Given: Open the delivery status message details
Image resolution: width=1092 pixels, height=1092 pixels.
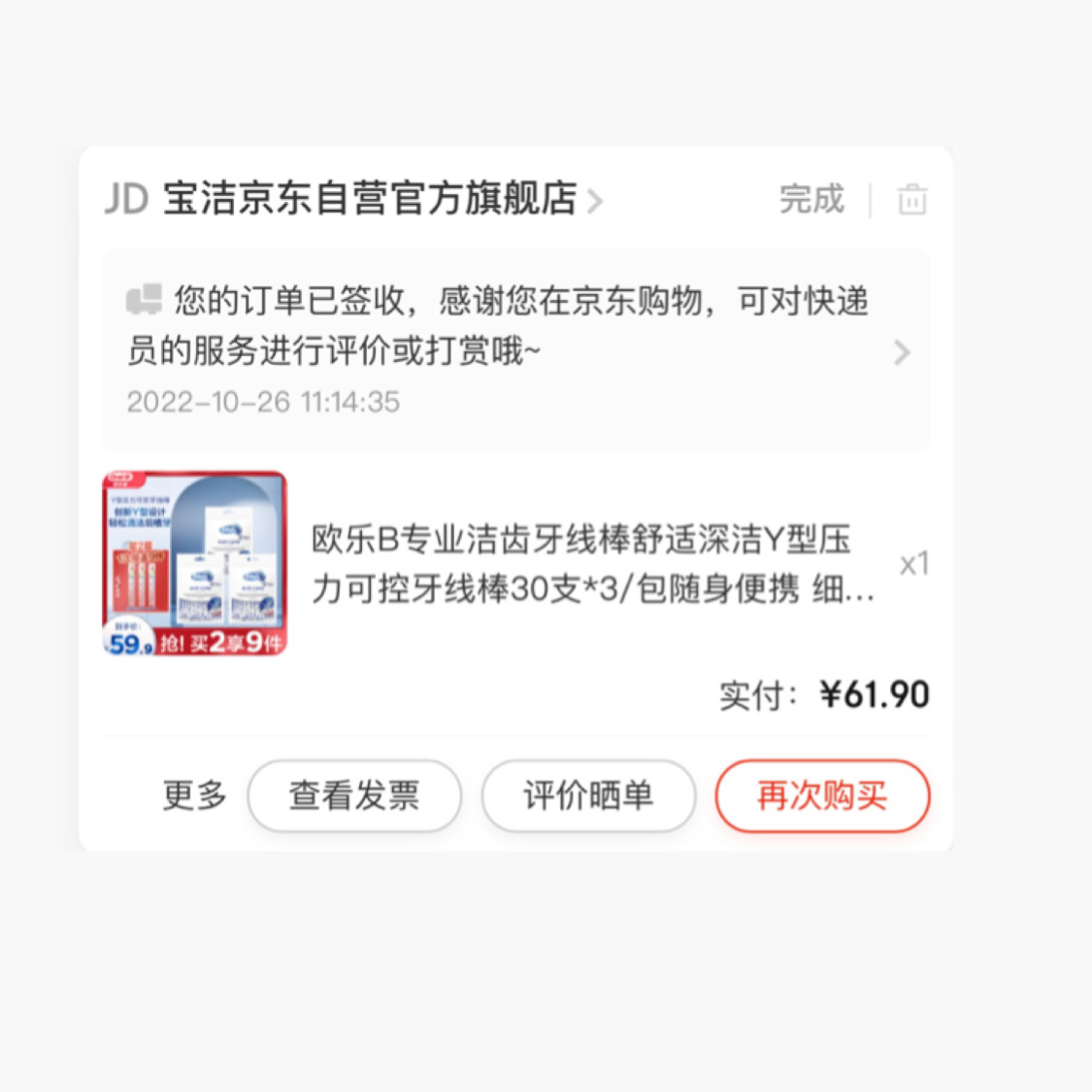Looking at the screenshot, I should [515, 350].
